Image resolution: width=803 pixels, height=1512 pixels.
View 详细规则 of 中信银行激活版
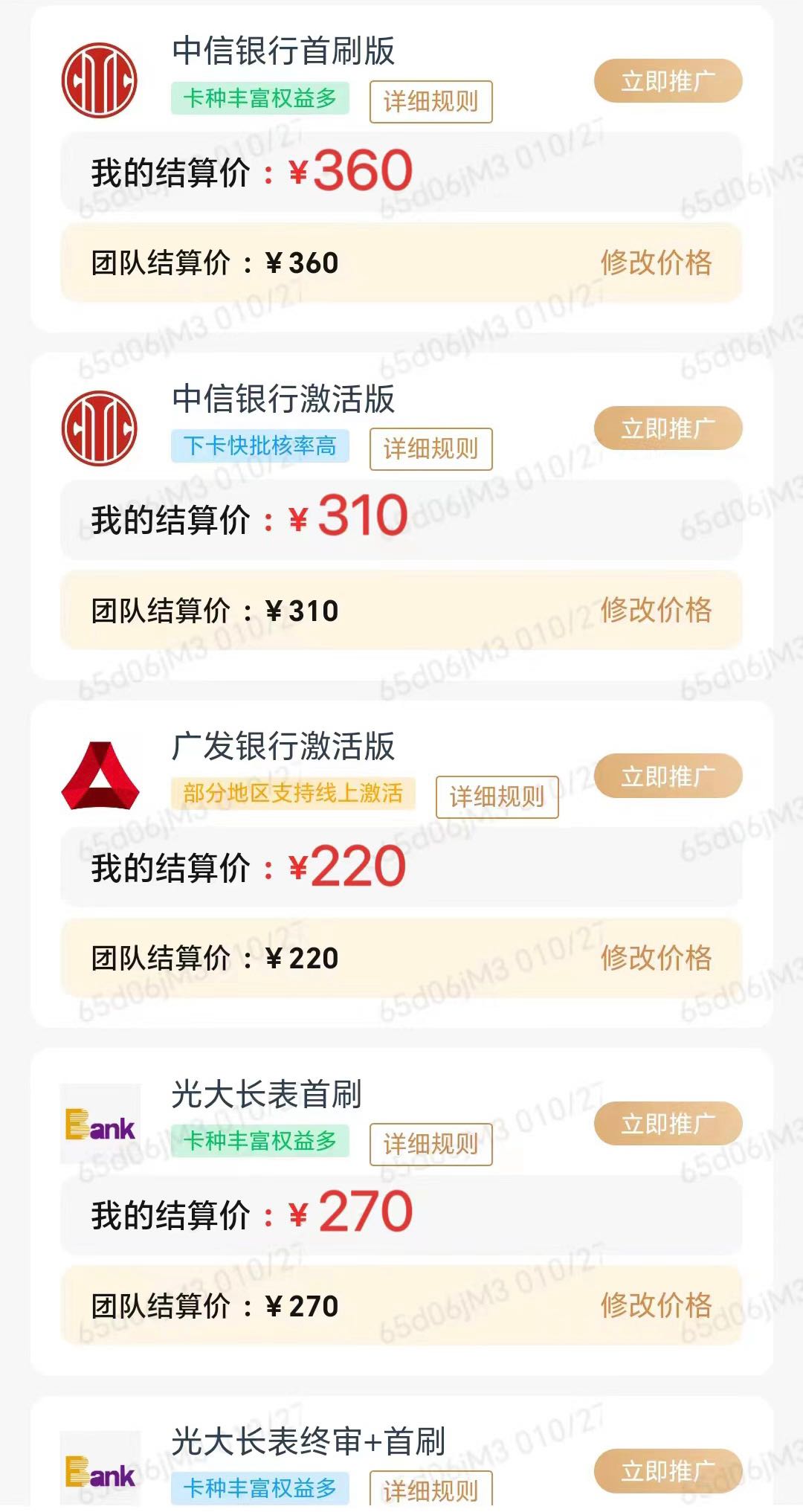(430, 449)
